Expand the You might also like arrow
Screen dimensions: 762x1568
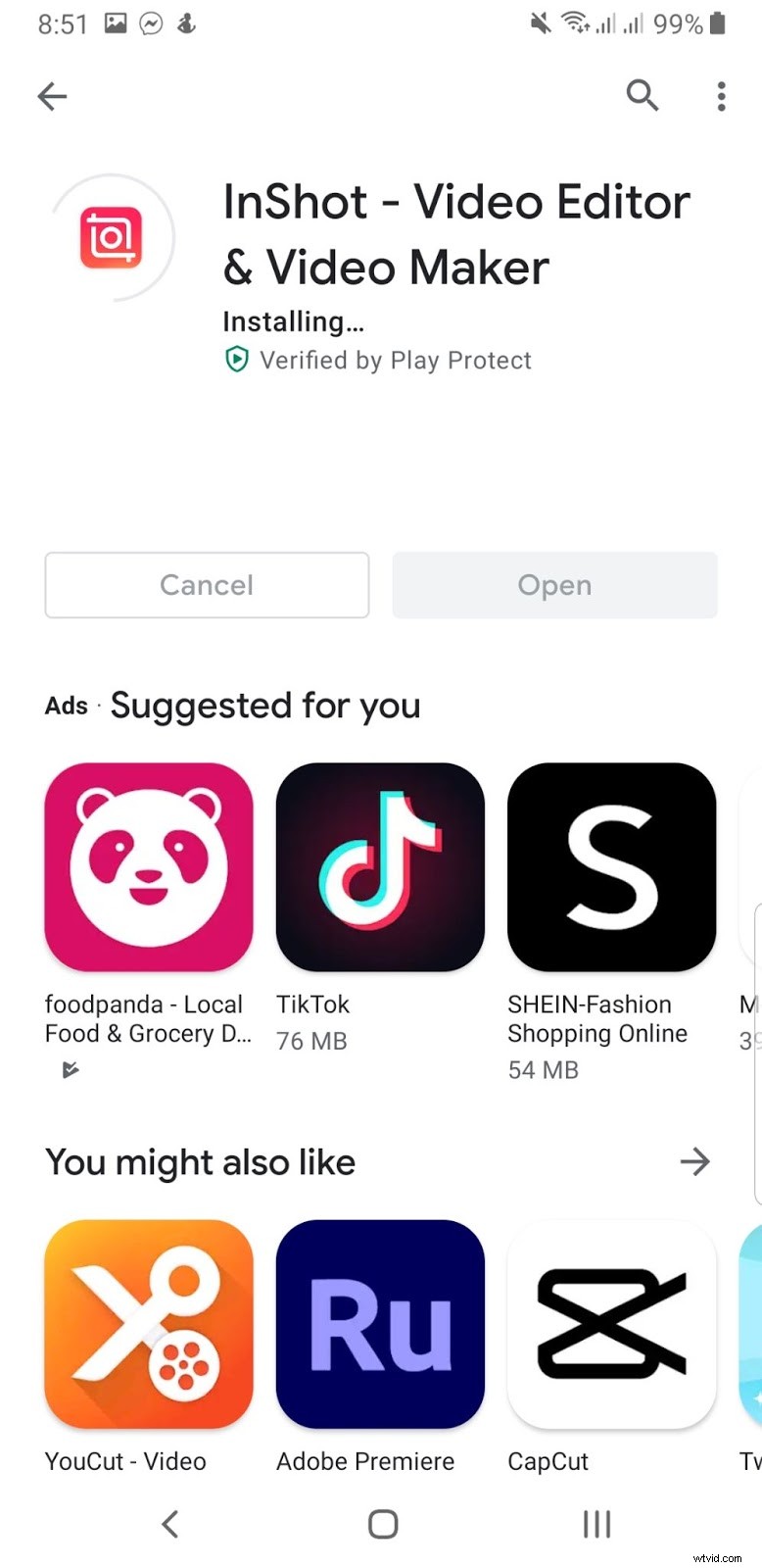[694, 1161]
